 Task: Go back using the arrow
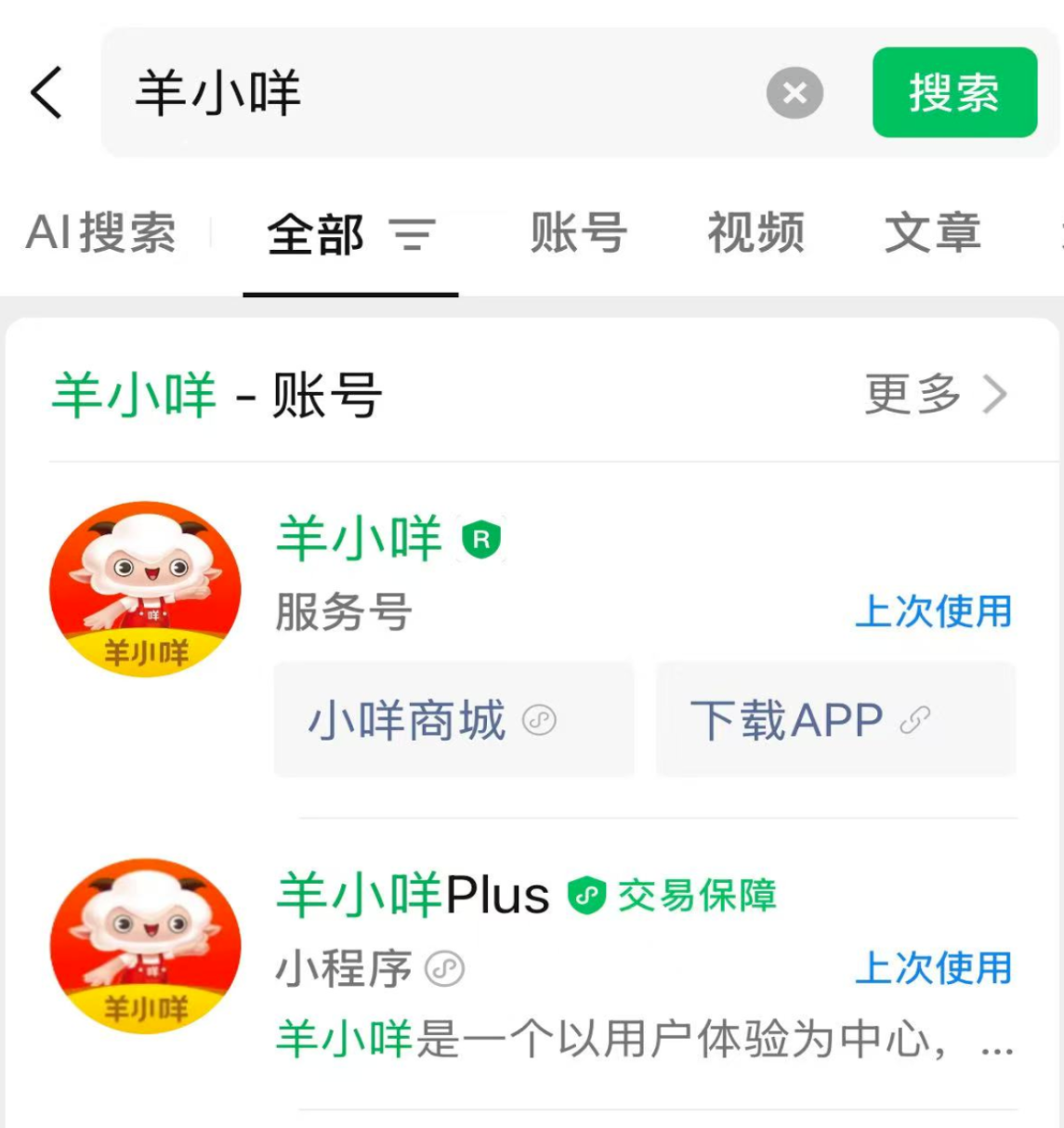coord(46,93)
